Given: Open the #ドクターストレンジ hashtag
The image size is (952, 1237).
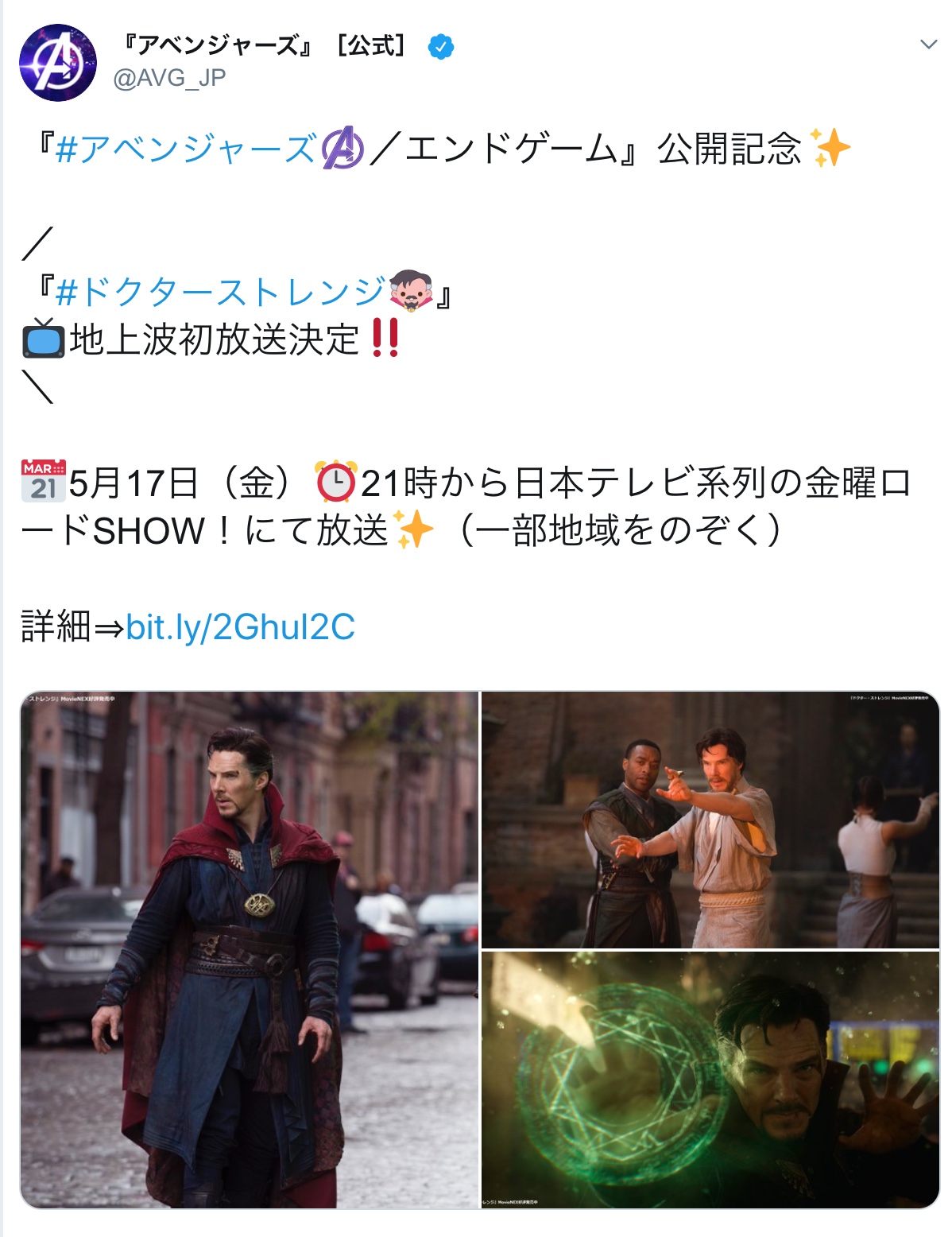Looking at the screenshot, I should click(x=221, y=293).
